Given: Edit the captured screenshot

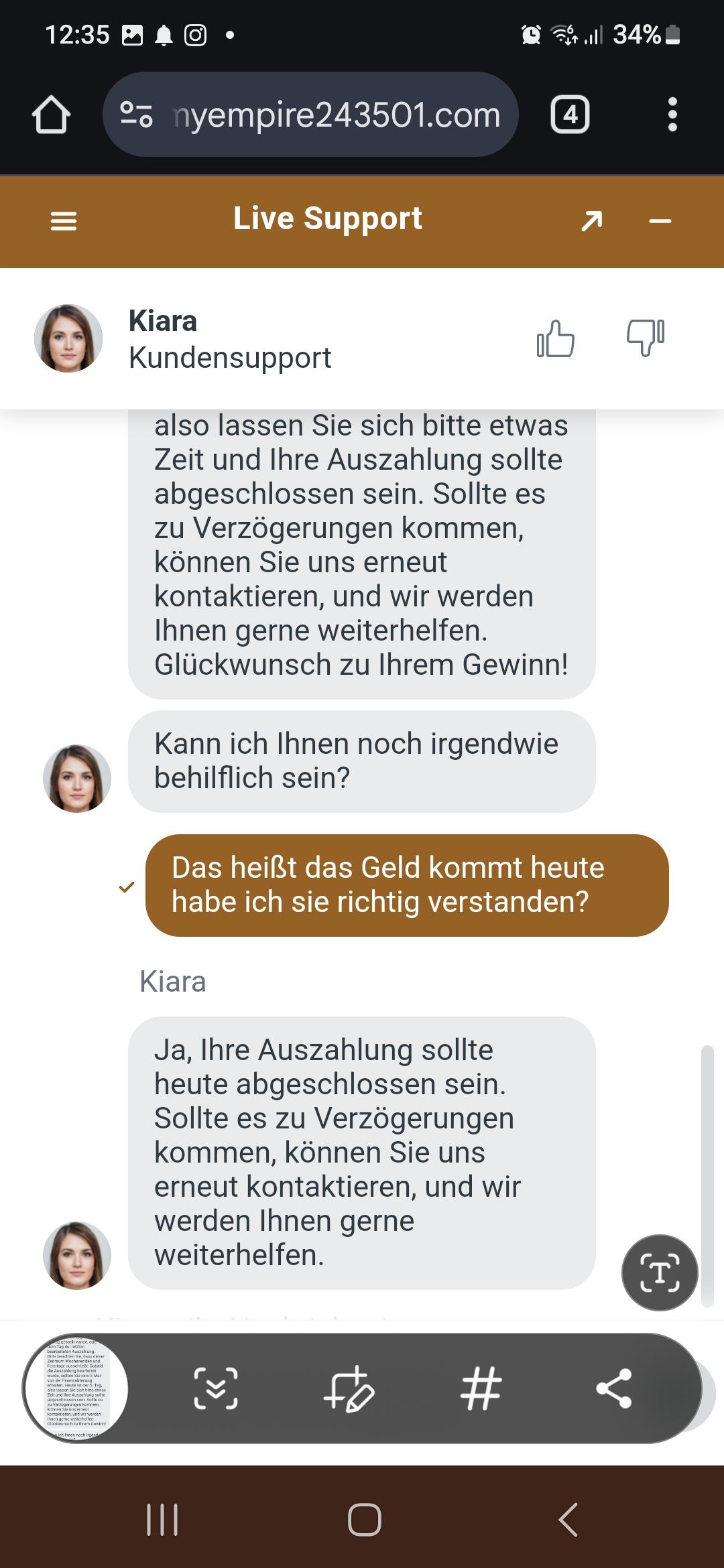Looking at the screenshot, I should [349, 1388].
